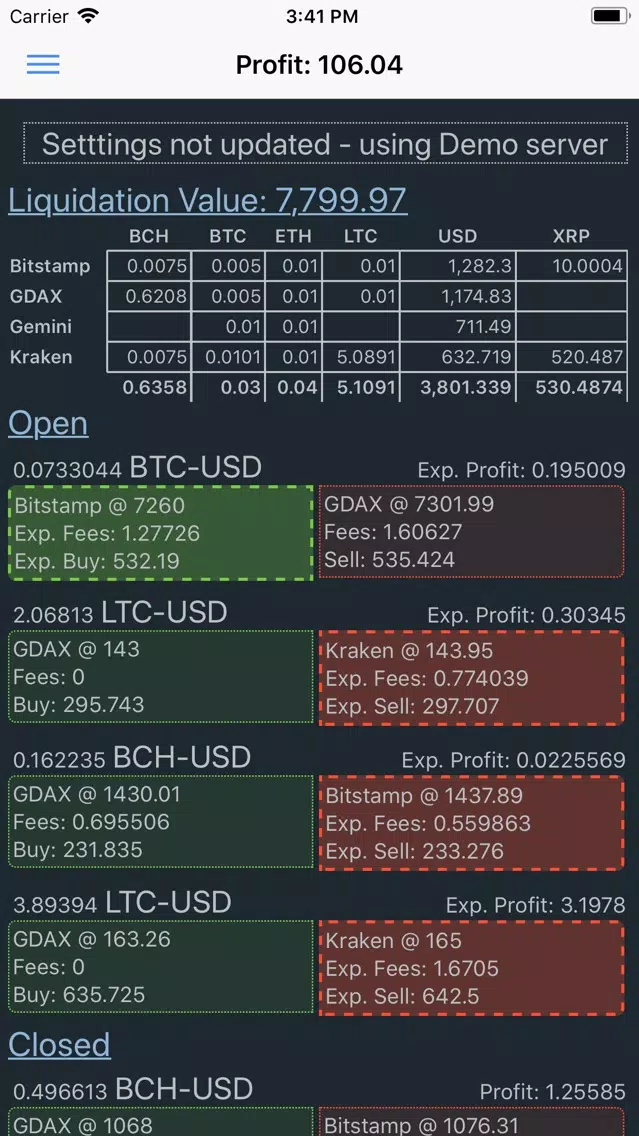Open the Open trades section link
639x1136 pixels.
click(x=49, y=424)
